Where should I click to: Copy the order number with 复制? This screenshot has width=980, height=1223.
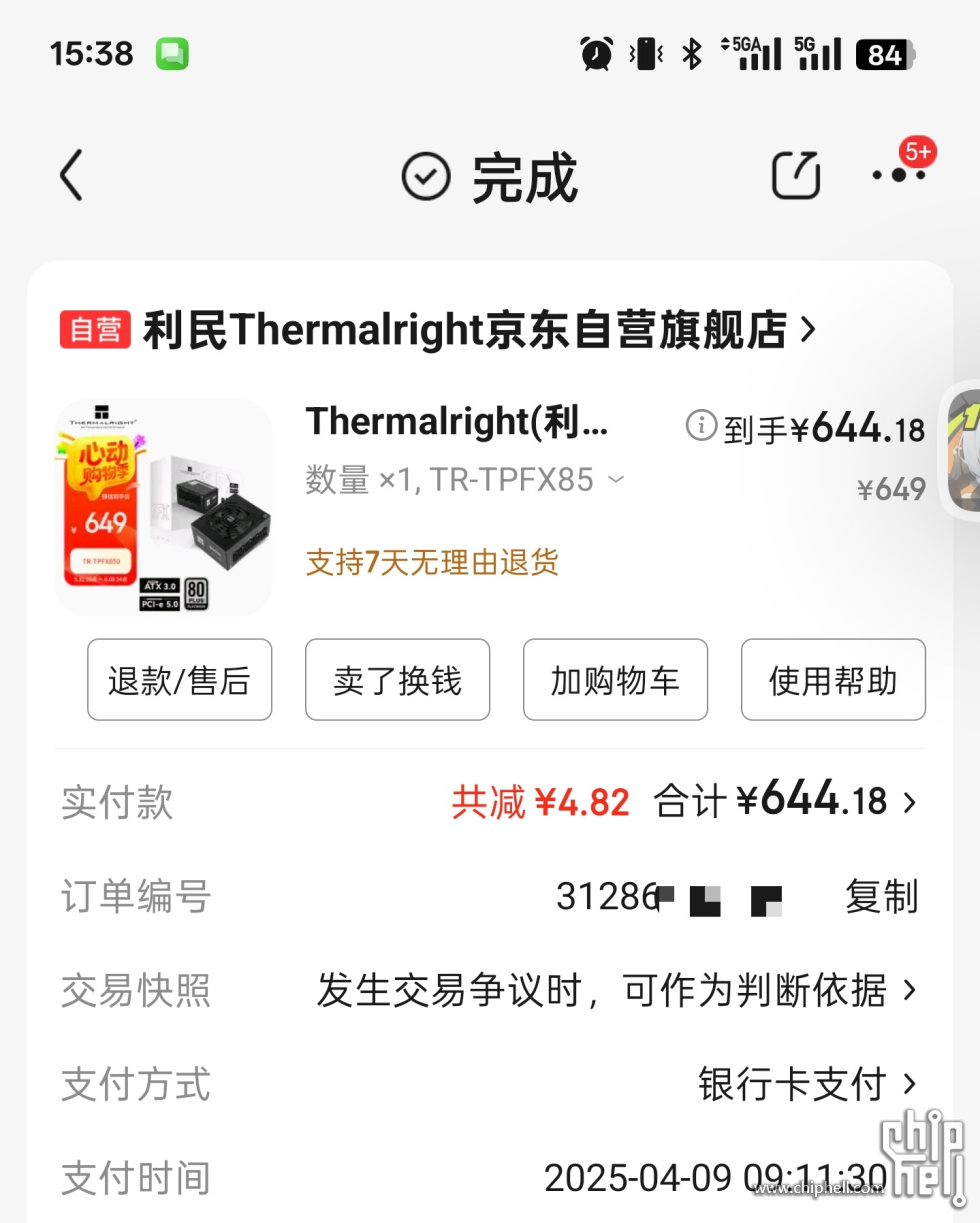(881, 897)
